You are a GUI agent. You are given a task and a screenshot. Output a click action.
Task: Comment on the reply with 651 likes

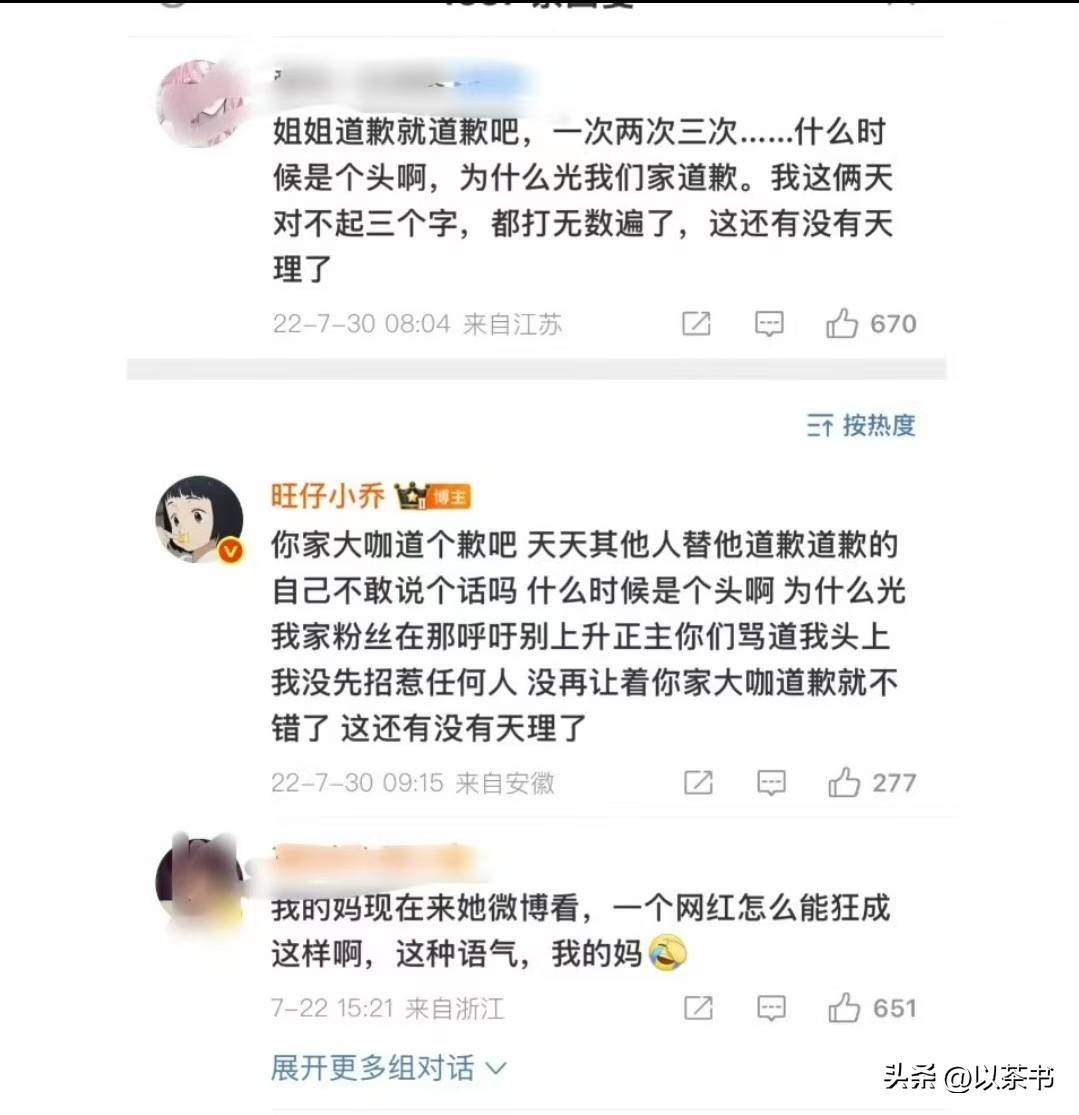pyautogui.click(x=770, y=1009)
